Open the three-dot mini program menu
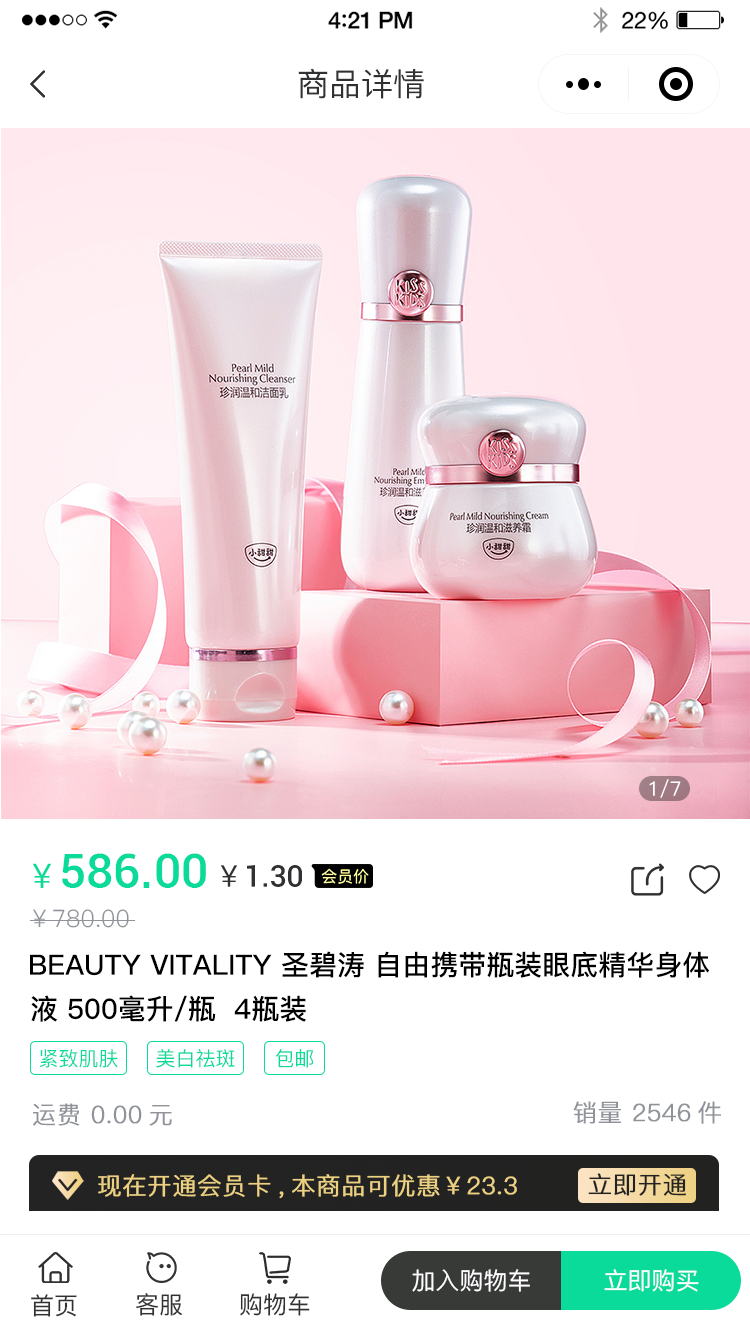750x1334 pixels. click(584, 84)
